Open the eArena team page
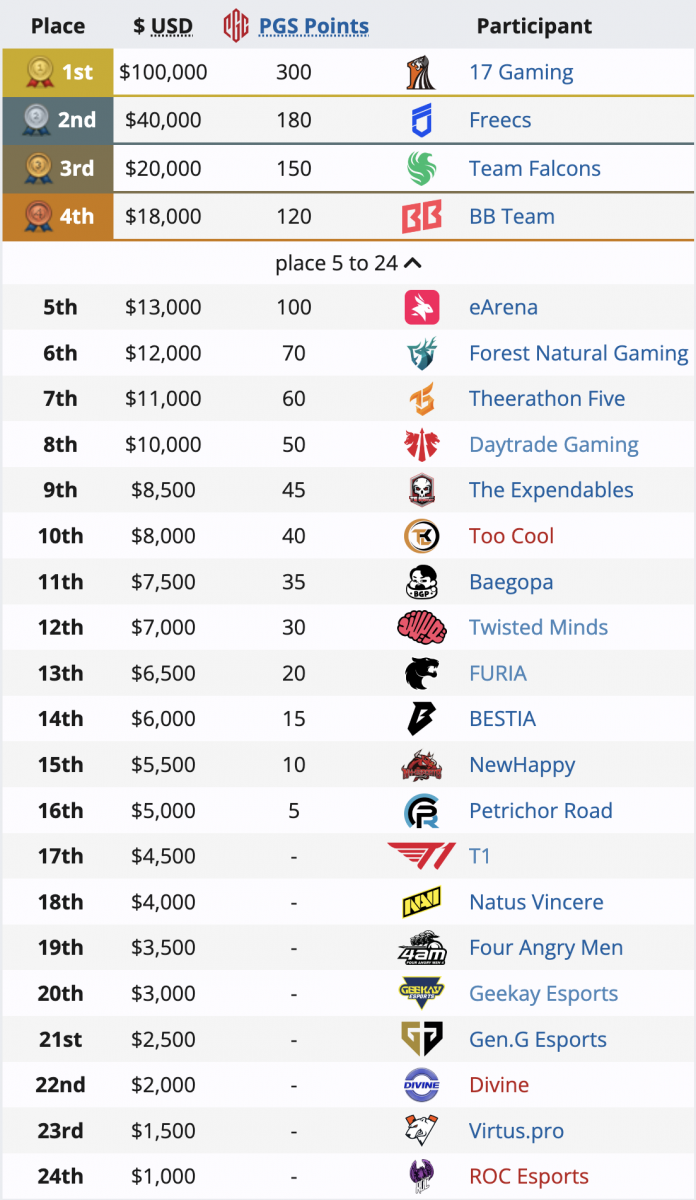 (x=503, y=307)
